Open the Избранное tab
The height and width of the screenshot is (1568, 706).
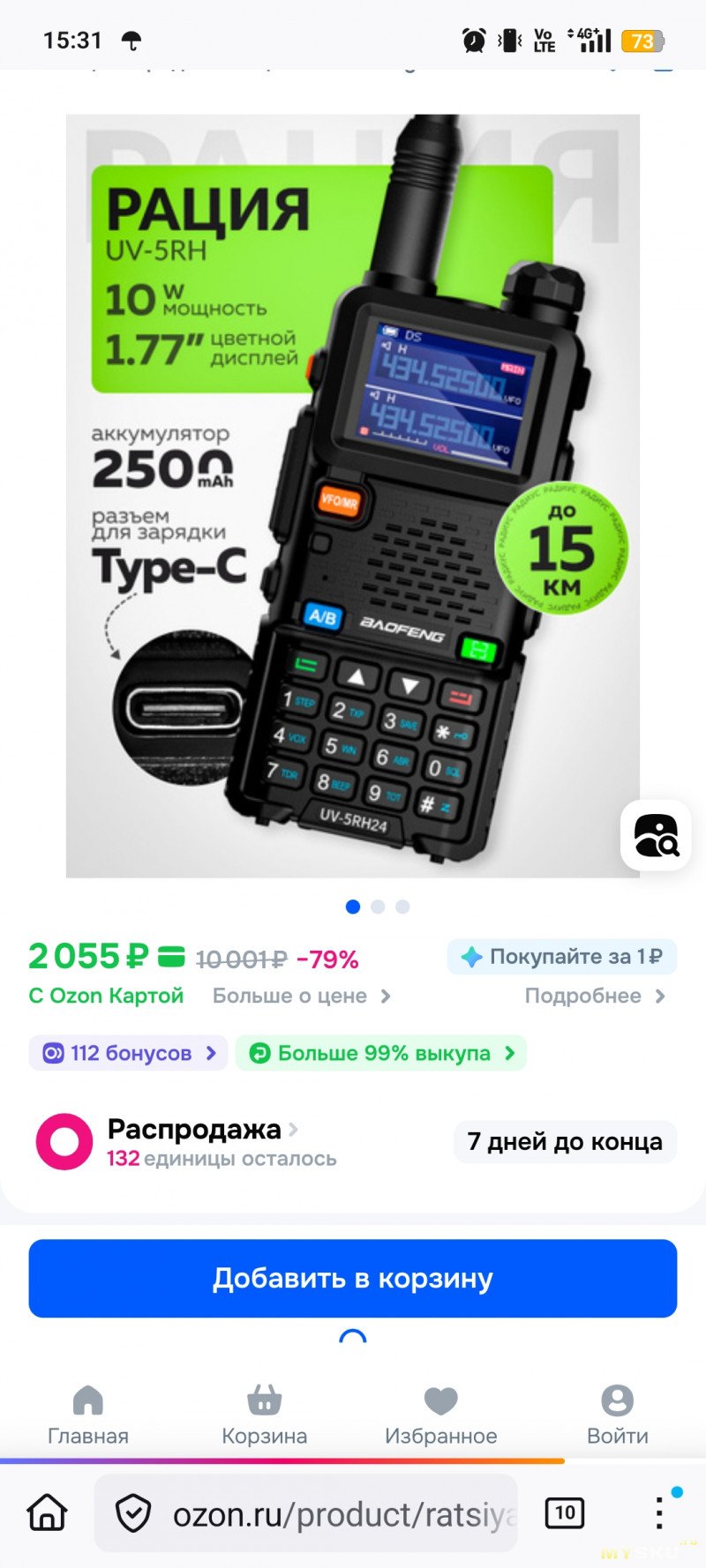coord(440,1415)
